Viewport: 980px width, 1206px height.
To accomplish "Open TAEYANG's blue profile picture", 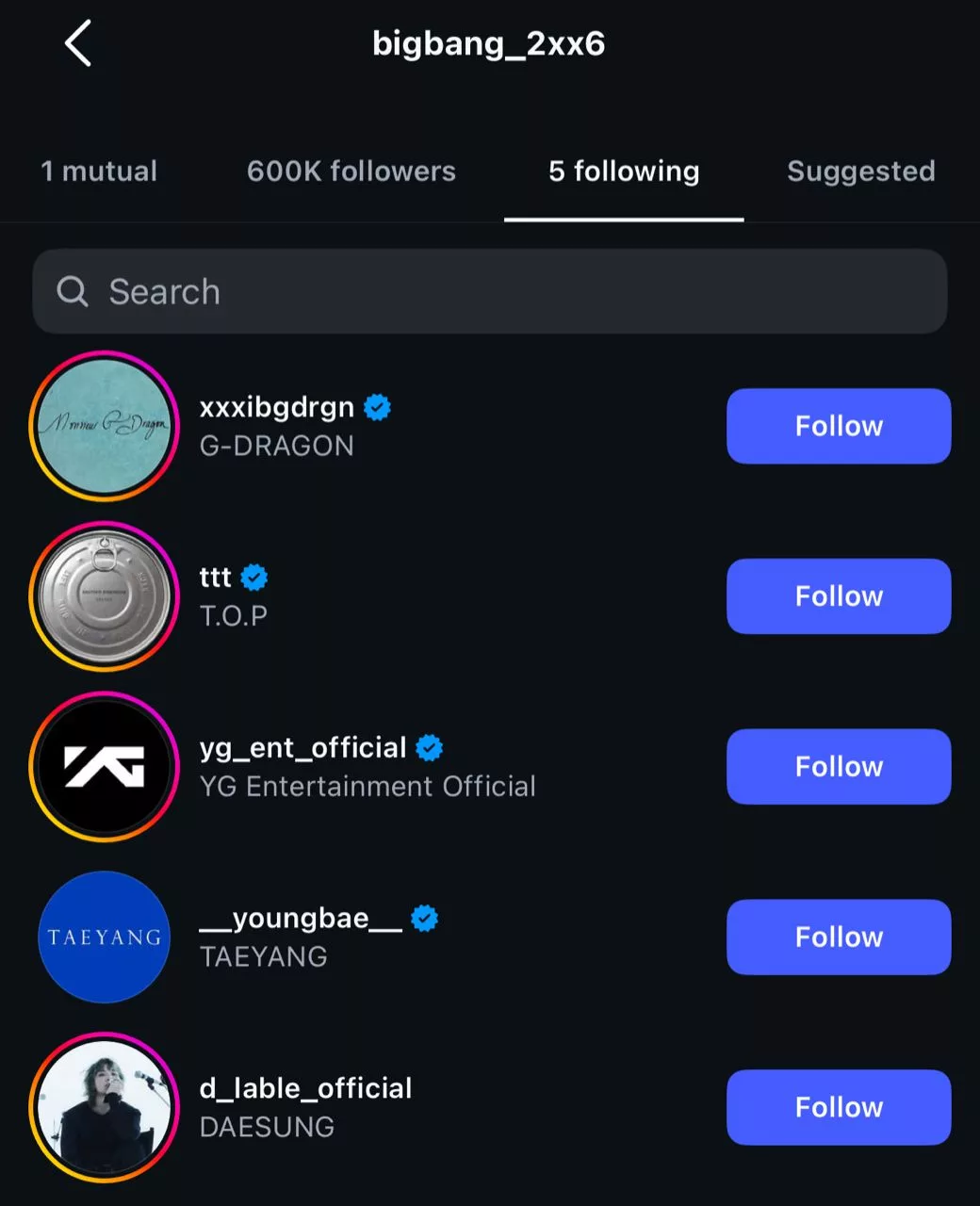I will (x=104, y=937).
